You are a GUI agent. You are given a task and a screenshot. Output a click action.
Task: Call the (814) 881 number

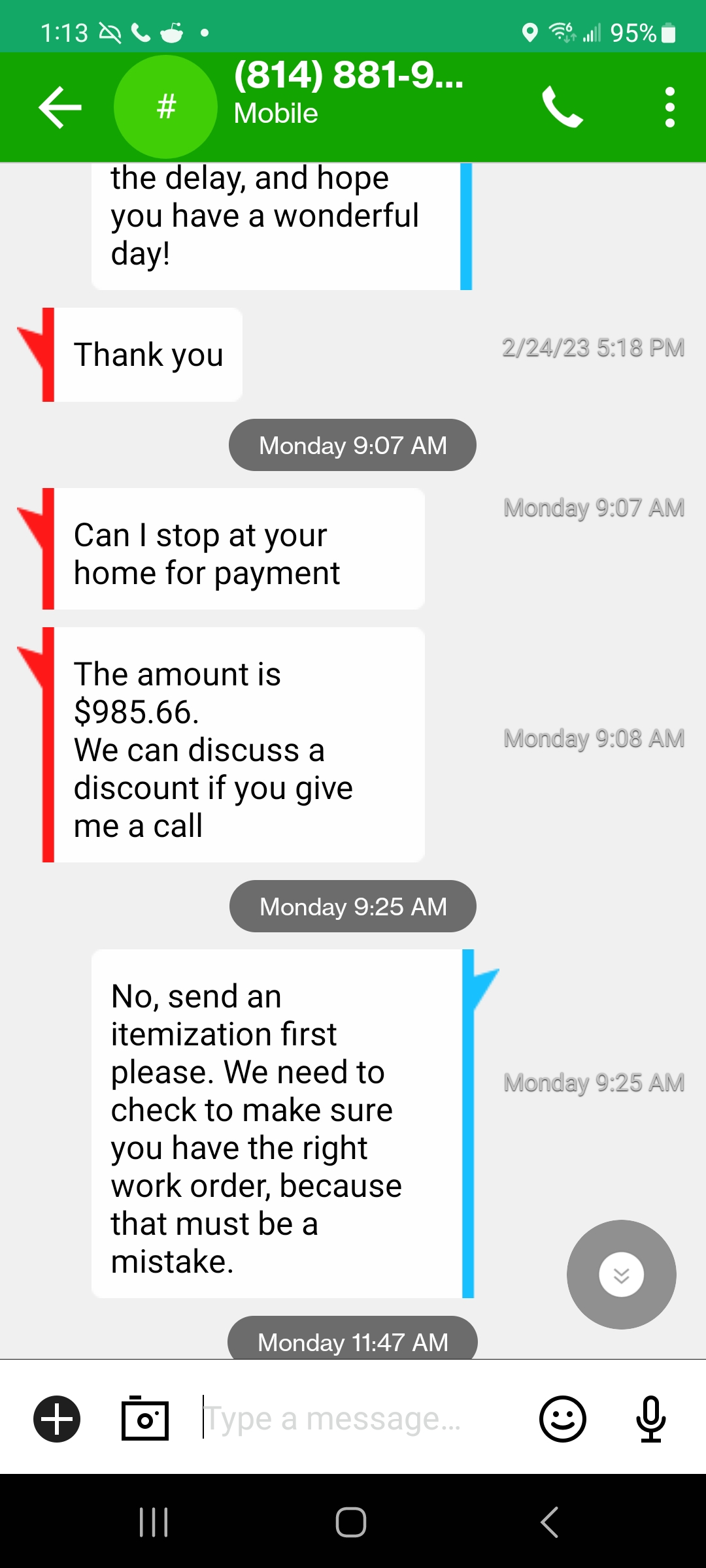click(x=562, y=107)
